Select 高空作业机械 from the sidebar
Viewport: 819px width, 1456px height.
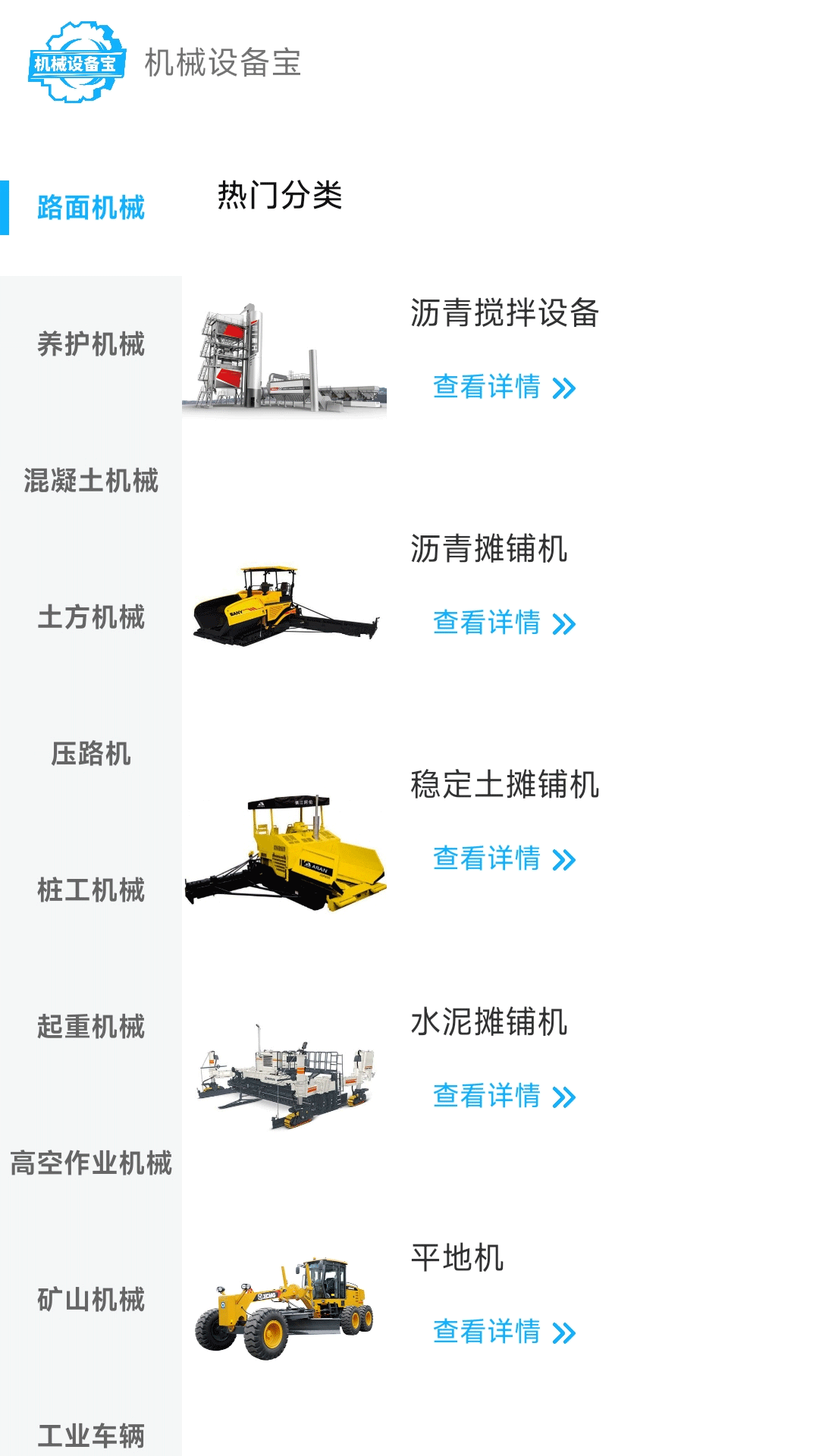(x=91, y=1163)
